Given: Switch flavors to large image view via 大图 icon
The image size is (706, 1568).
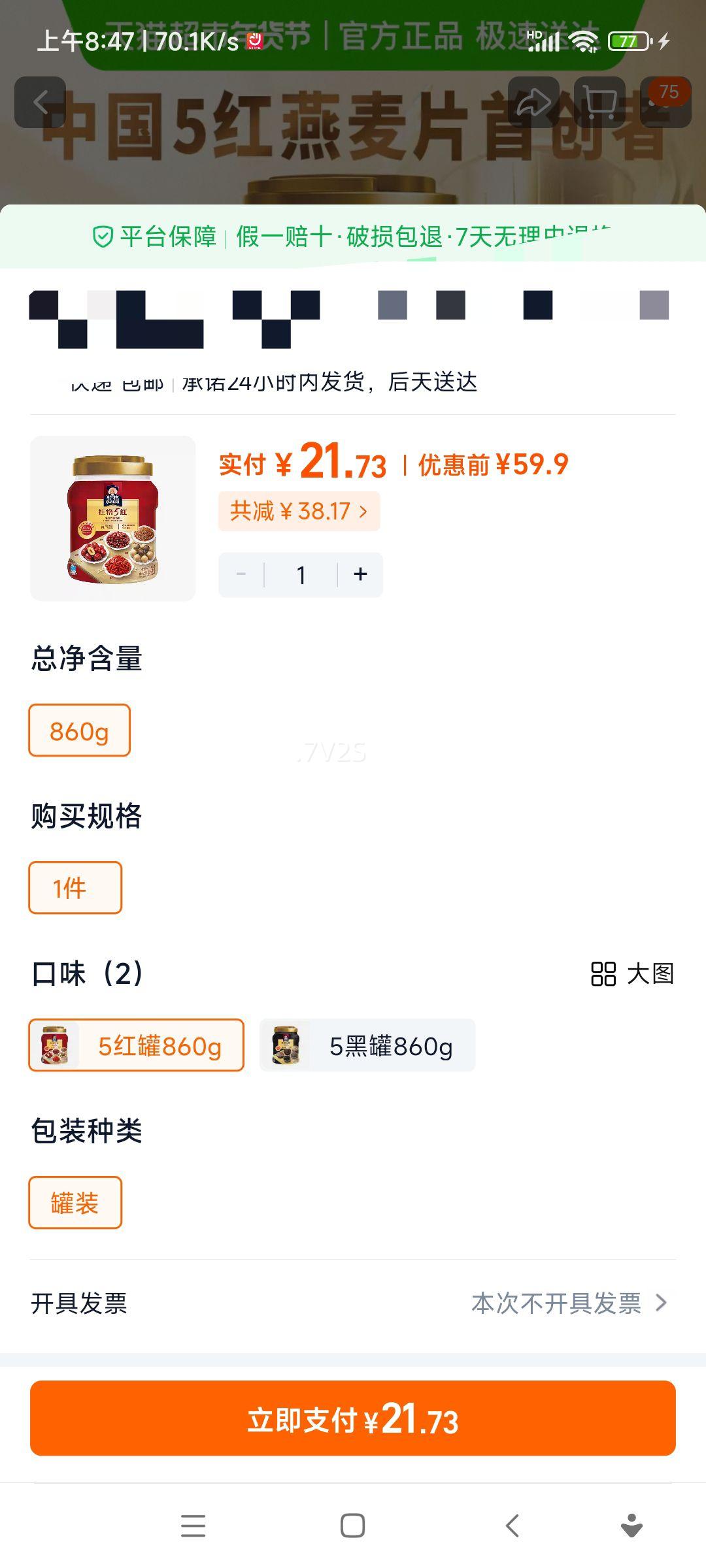Looking at the screenshot, I should pos(605,974).
